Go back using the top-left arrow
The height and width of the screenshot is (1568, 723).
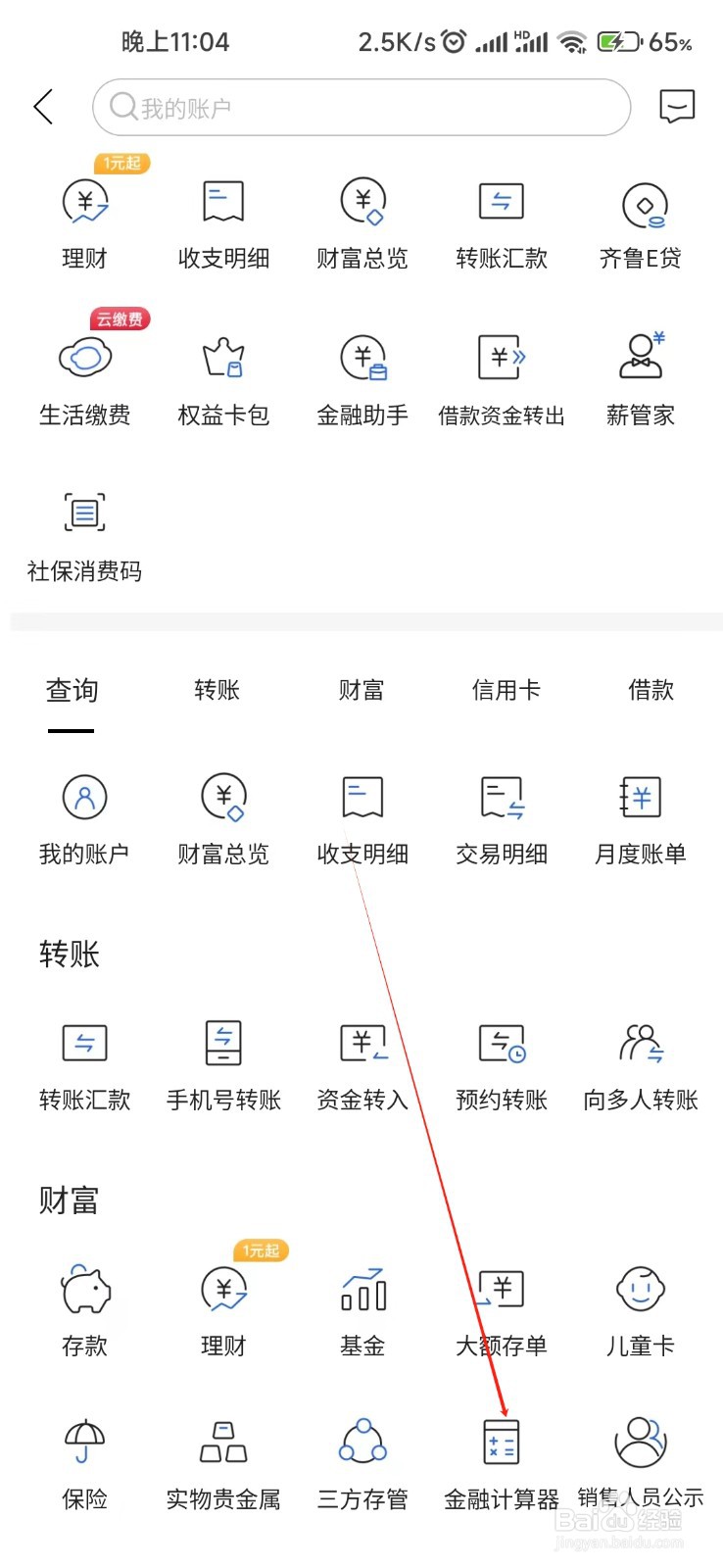coord(43,106)
